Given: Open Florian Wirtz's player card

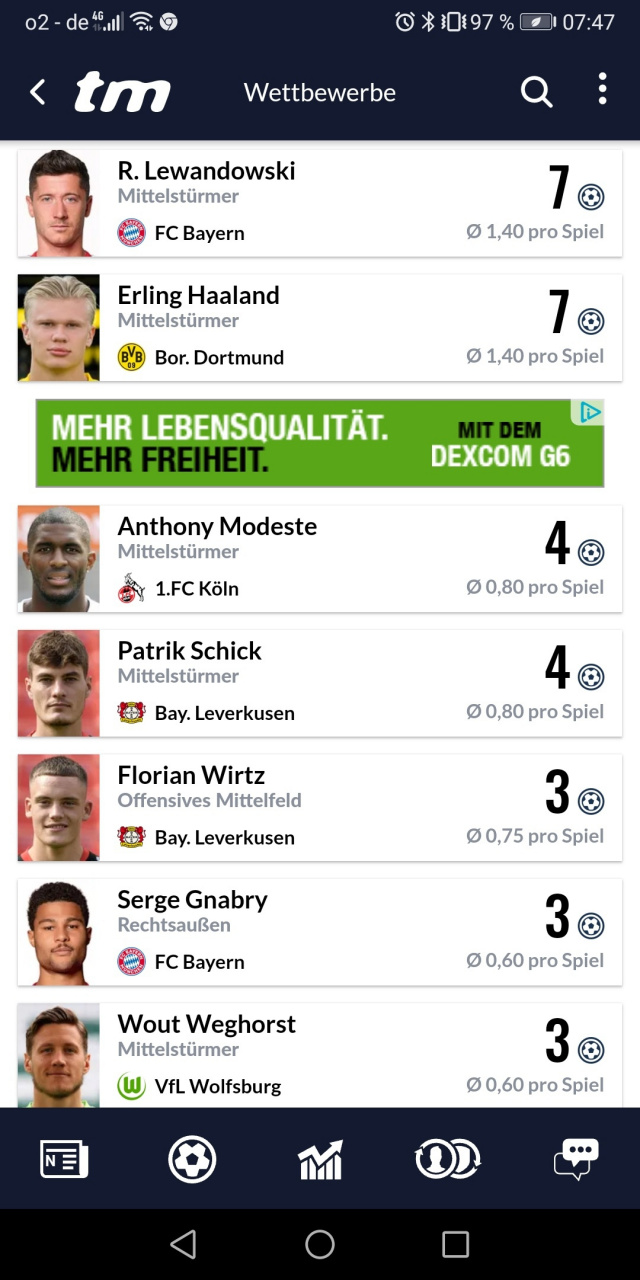Looking at the screenshot, I should [x=320, y=807].
